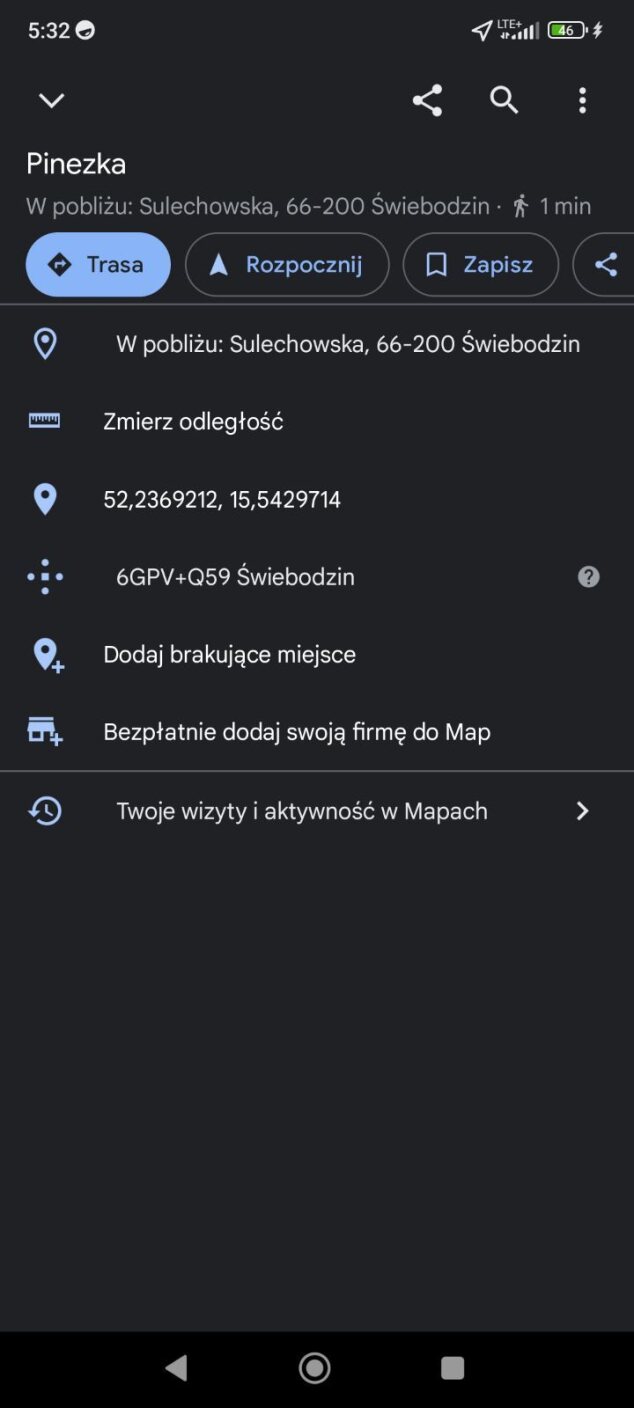Viewport: 634px width, 1408px height.
Task: Tap the system home button
Action: [x=315, y=1368]
